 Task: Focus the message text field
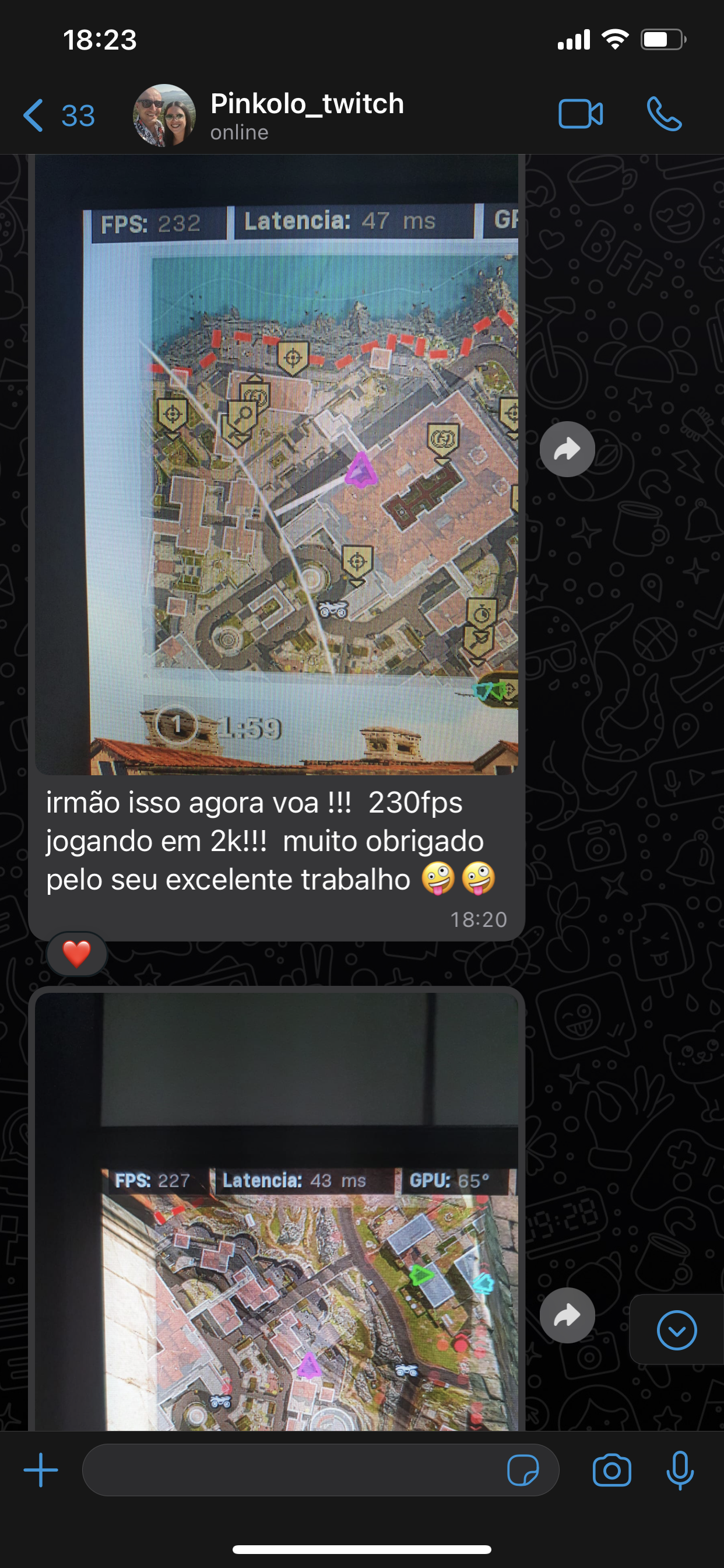(x=292, y=1471)
